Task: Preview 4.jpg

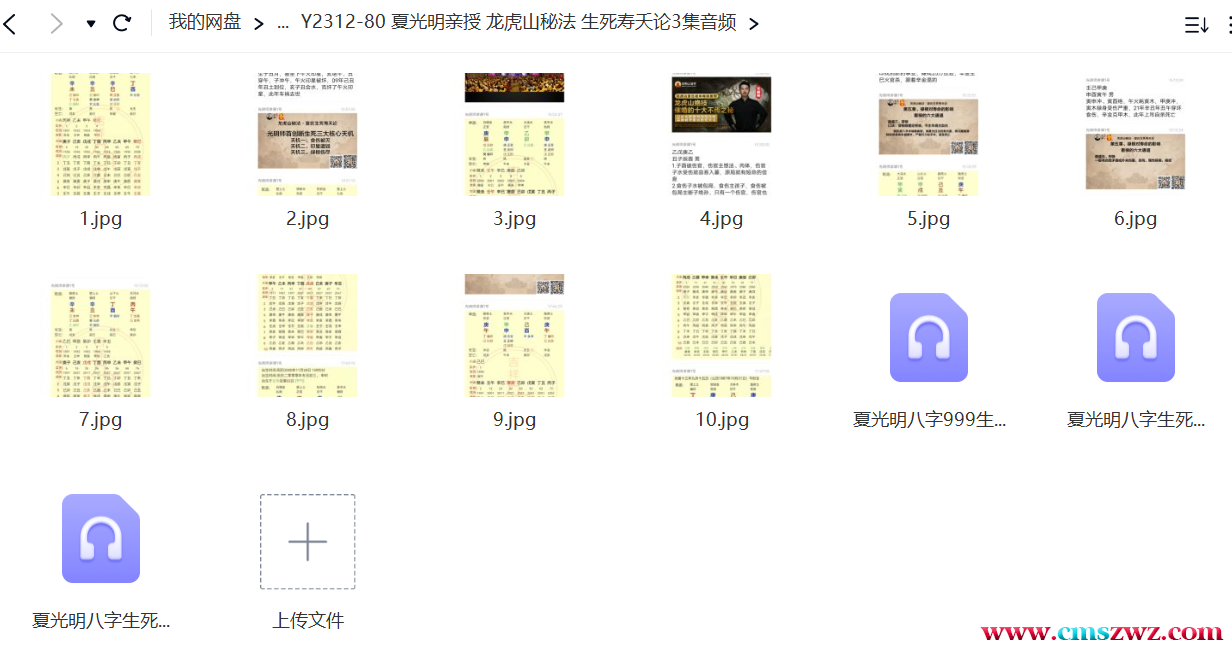Action: click(721, 134)
